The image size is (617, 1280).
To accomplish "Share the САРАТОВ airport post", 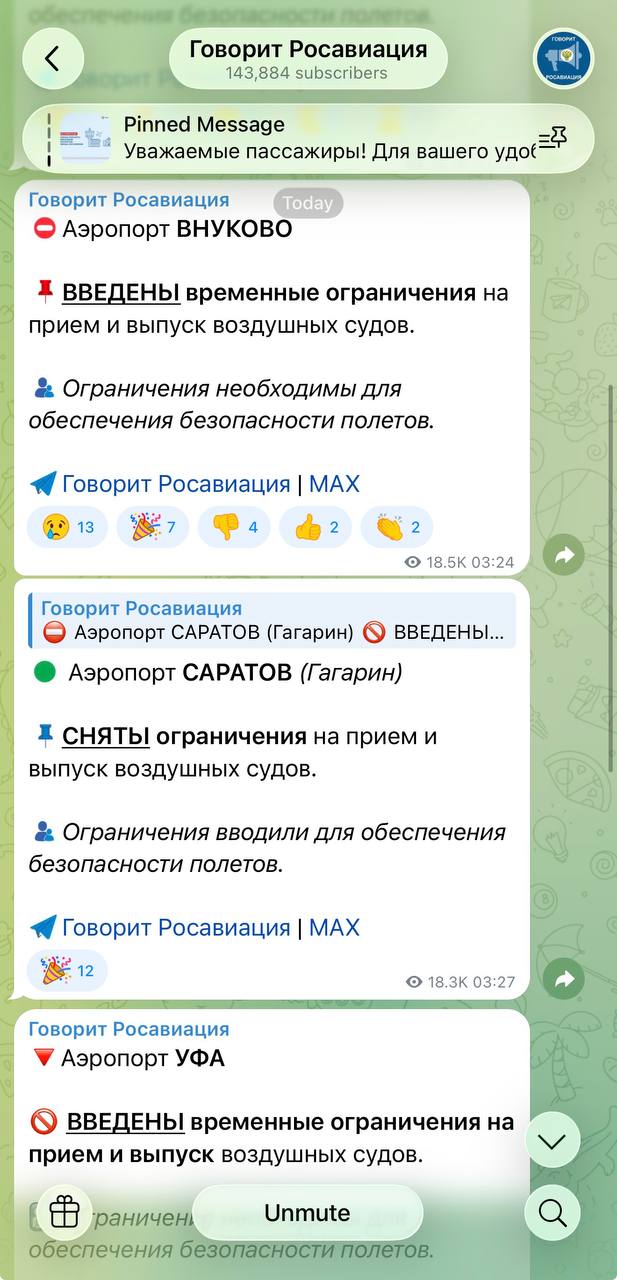I will coord(565,979).
